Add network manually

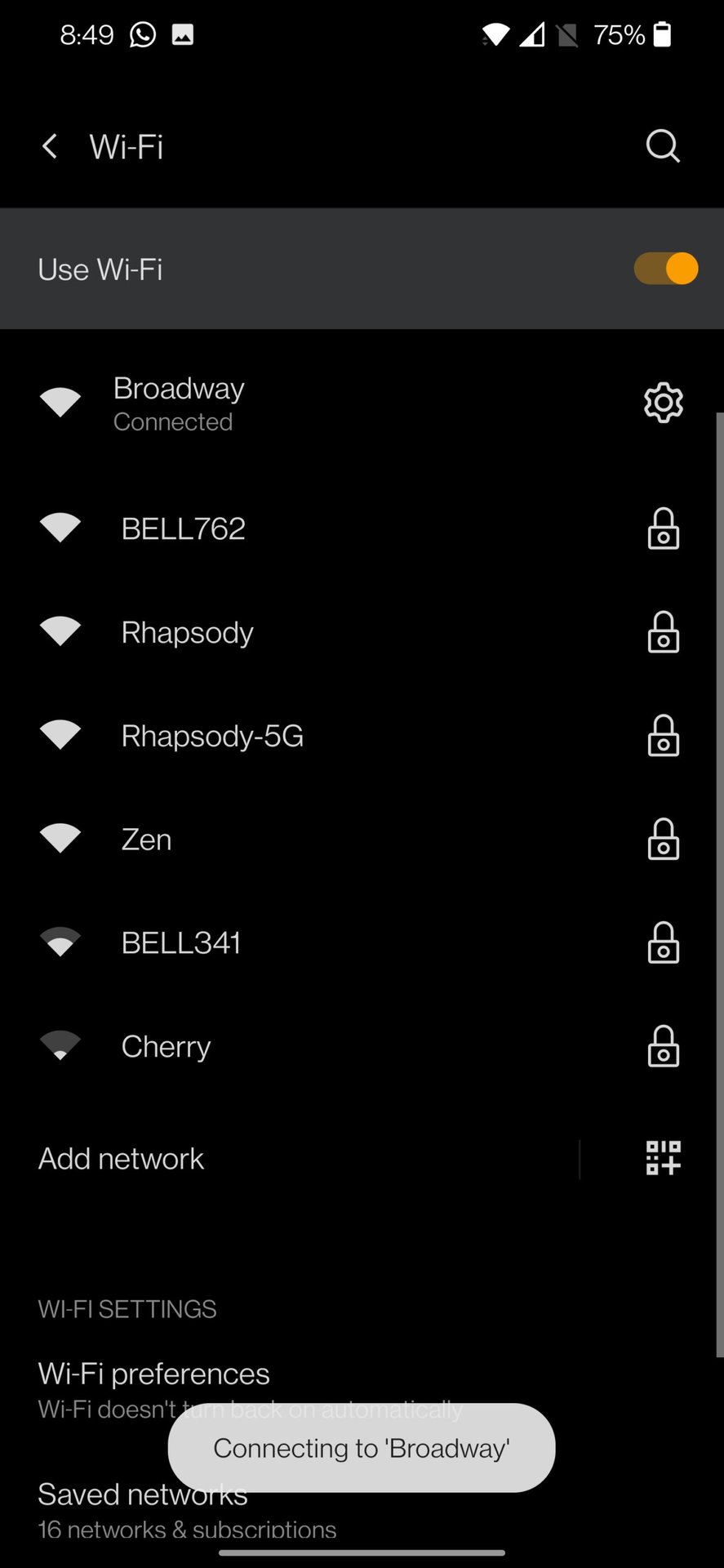122,1159
